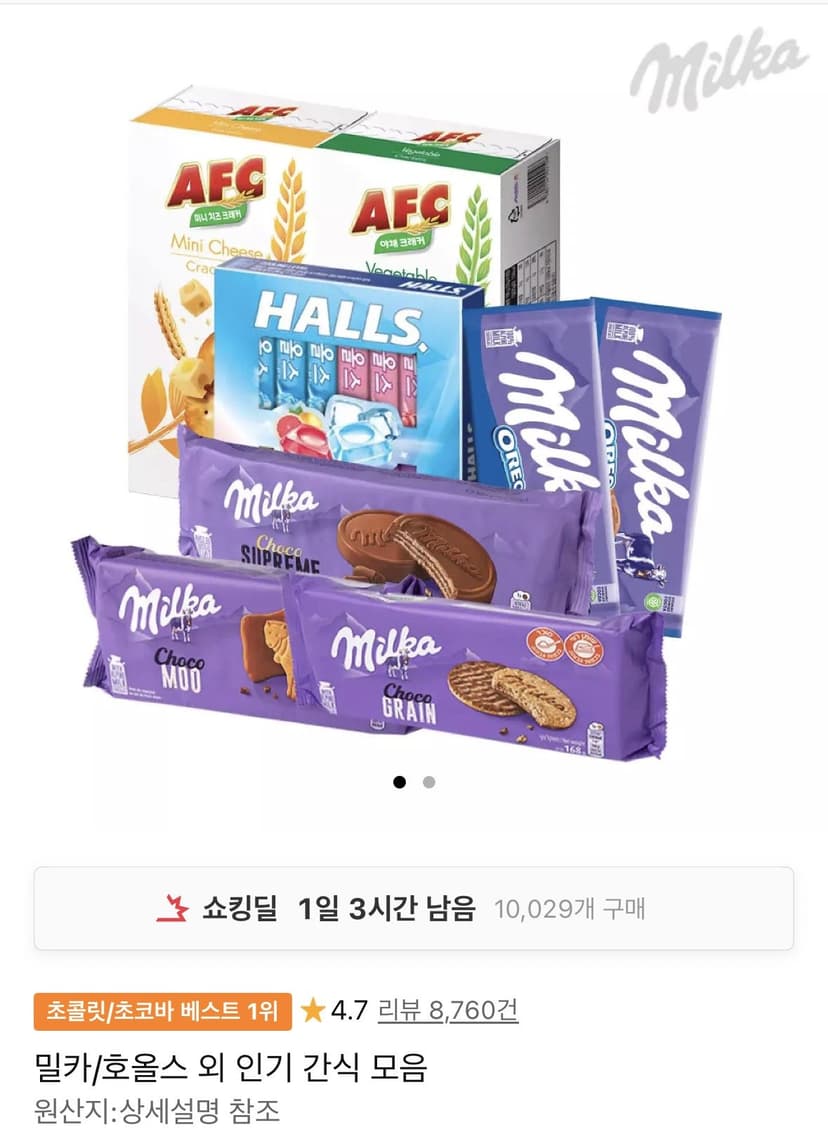The image size is (828, 1143).
Task: Jump to the second image page dot
Action: (429, 782)
